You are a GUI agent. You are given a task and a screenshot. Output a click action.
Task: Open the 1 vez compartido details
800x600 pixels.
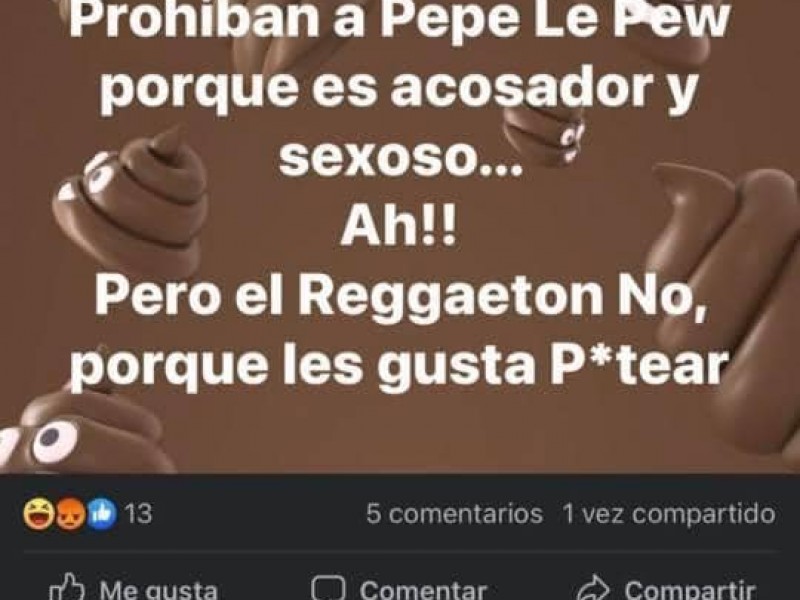tap(668, 514)
